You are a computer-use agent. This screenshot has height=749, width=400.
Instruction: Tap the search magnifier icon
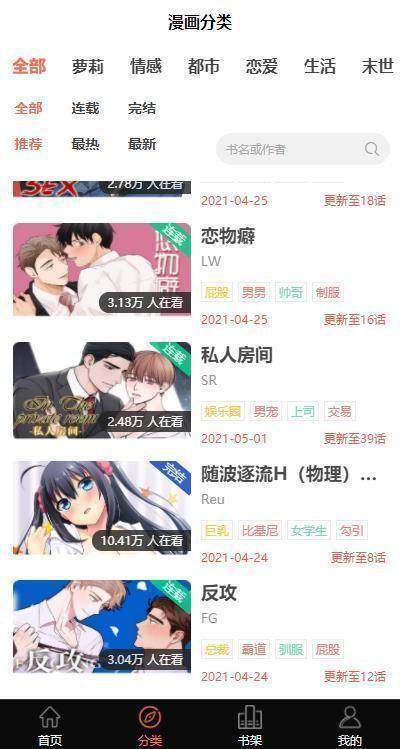[x=372, y=149]
